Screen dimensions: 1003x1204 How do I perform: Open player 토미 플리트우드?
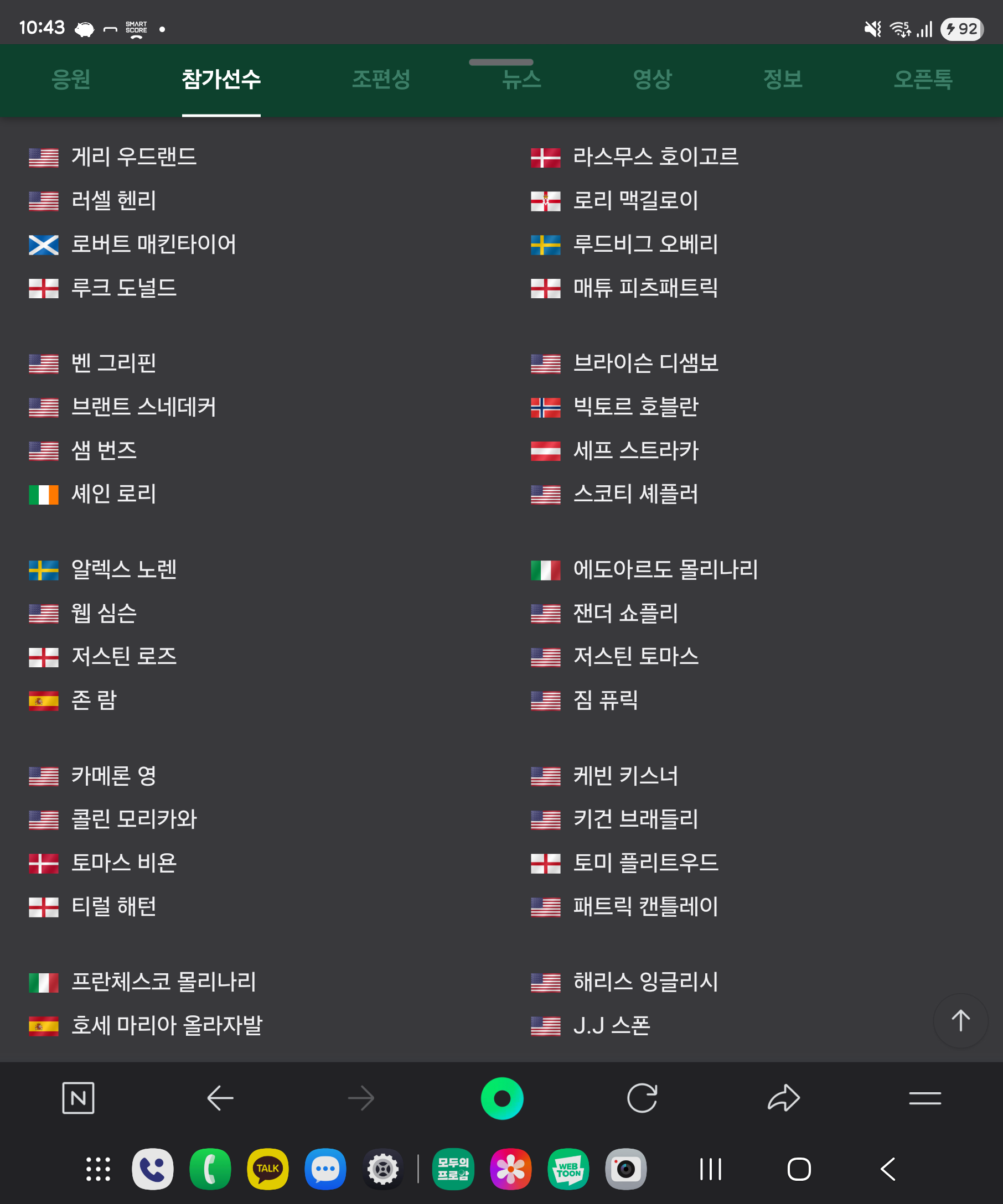coord(645,863)
